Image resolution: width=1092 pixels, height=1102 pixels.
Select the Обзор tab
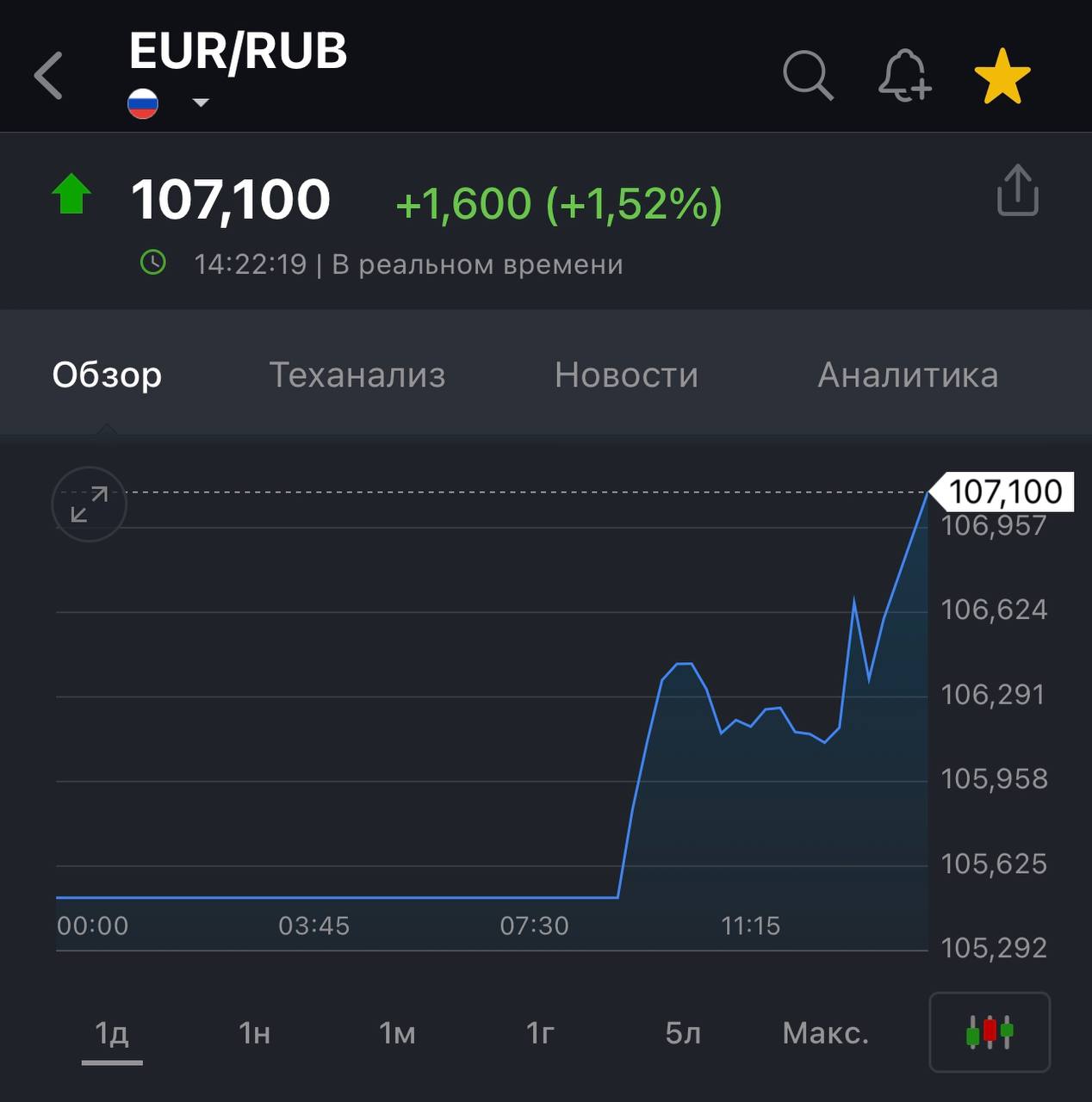coord(107,375)
